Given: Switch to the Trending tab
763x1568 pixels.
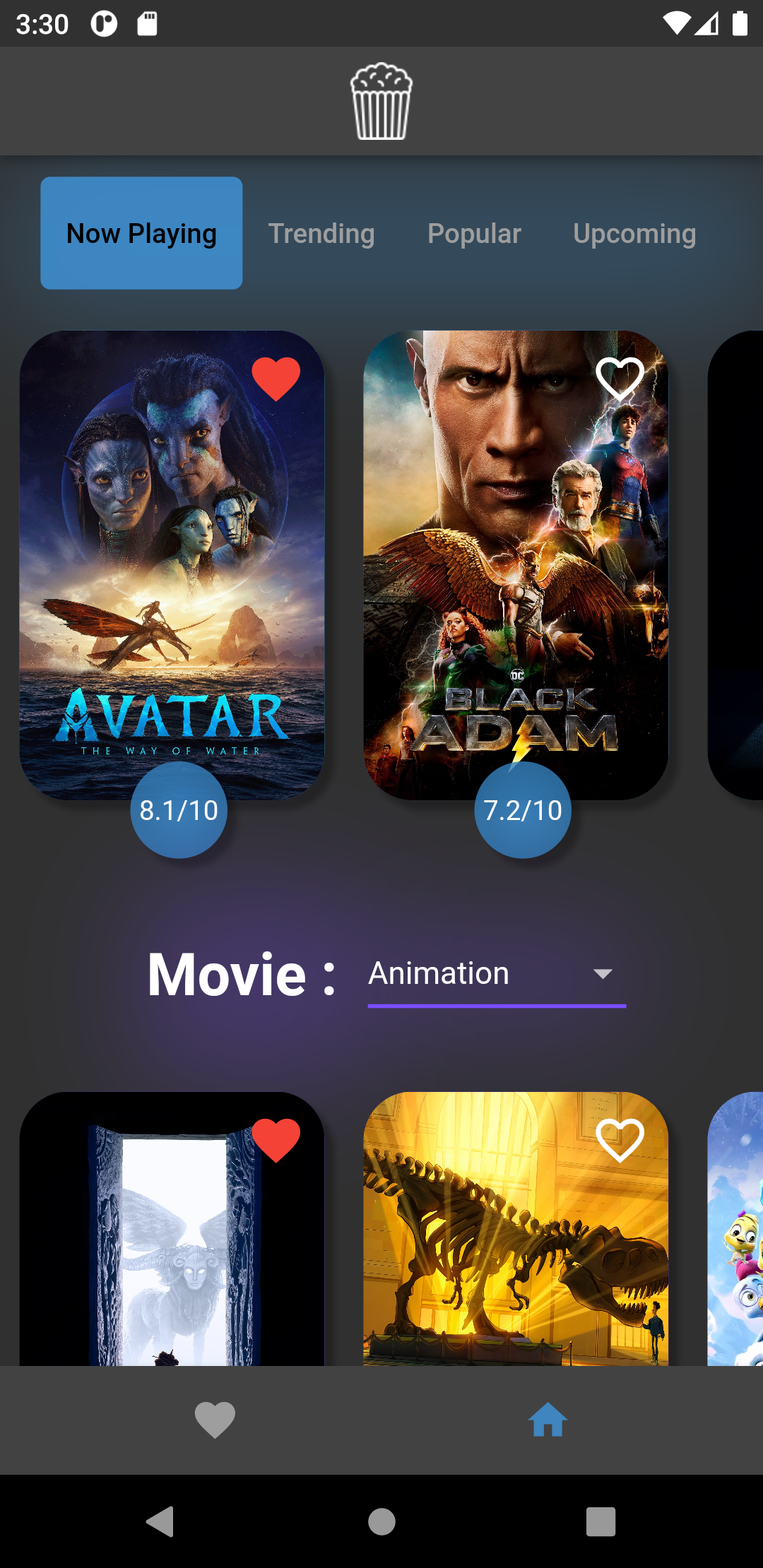Looking at the screenshot, I should (x=321, y=233).
